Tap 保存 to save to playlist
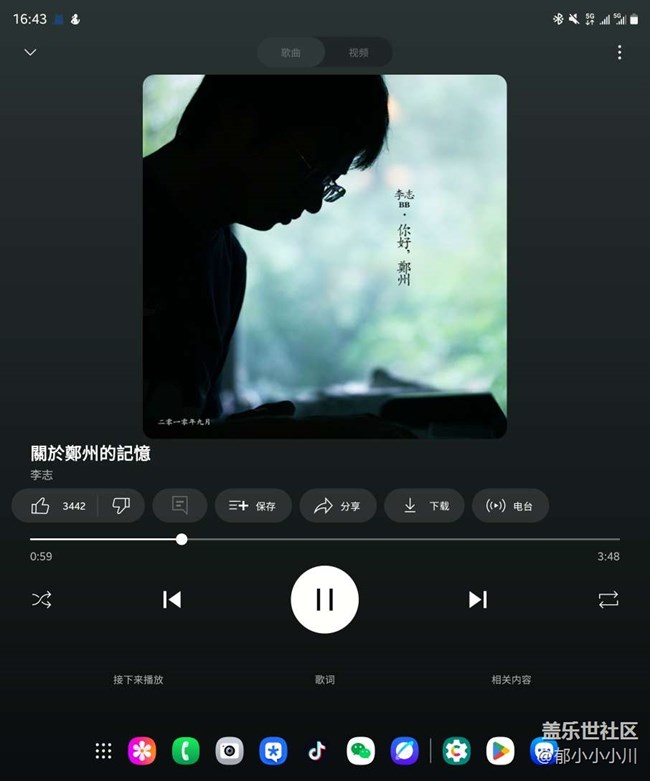 pyautogui.click(x=253, y=506)
